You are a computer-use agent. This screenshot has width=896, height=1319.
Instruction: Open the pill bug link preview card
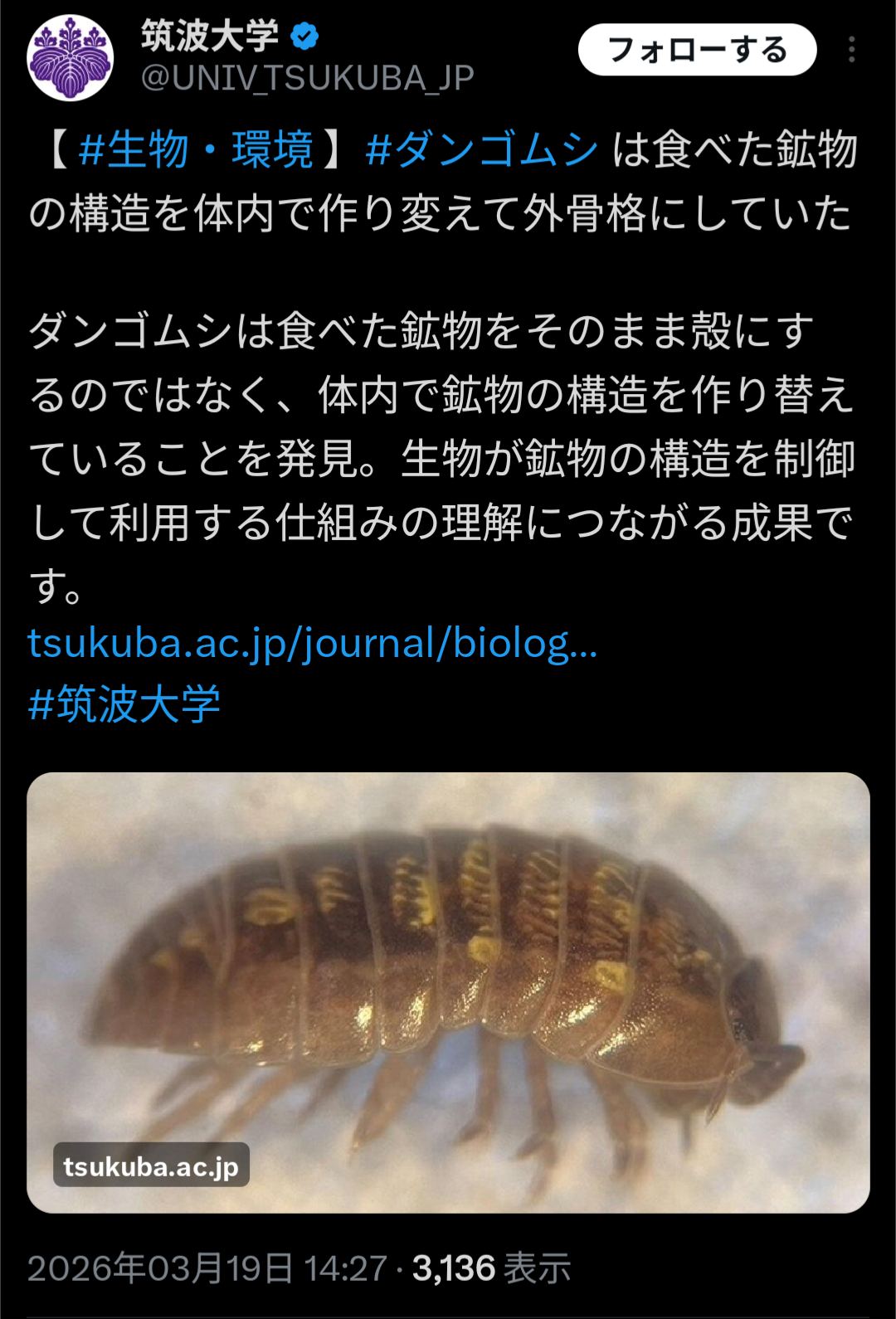(448, 992)
